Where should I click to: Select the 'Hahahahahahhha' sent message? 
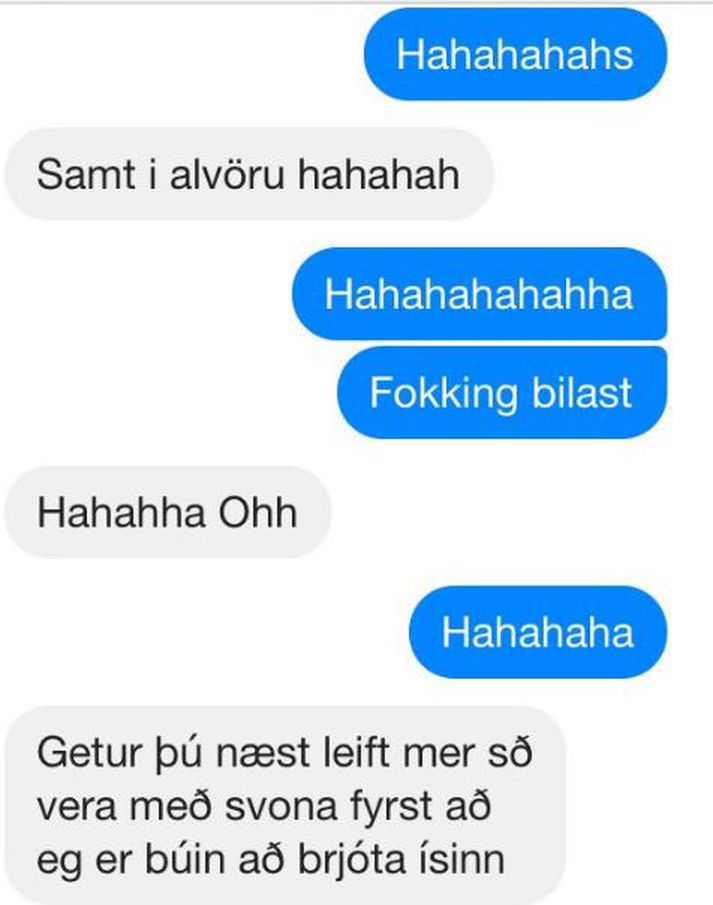478,294
